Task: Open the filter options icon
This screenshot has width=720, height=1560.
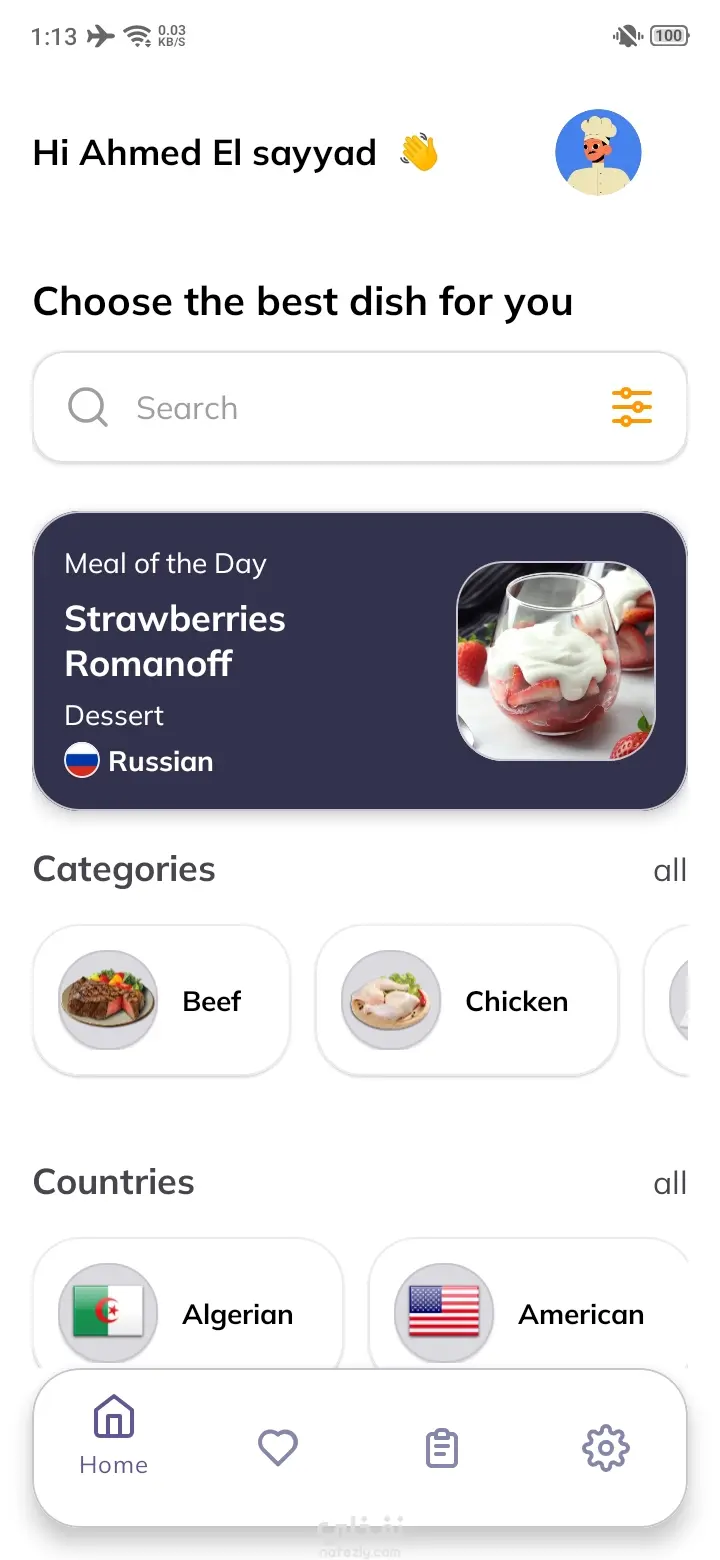Action: [631, 407]
